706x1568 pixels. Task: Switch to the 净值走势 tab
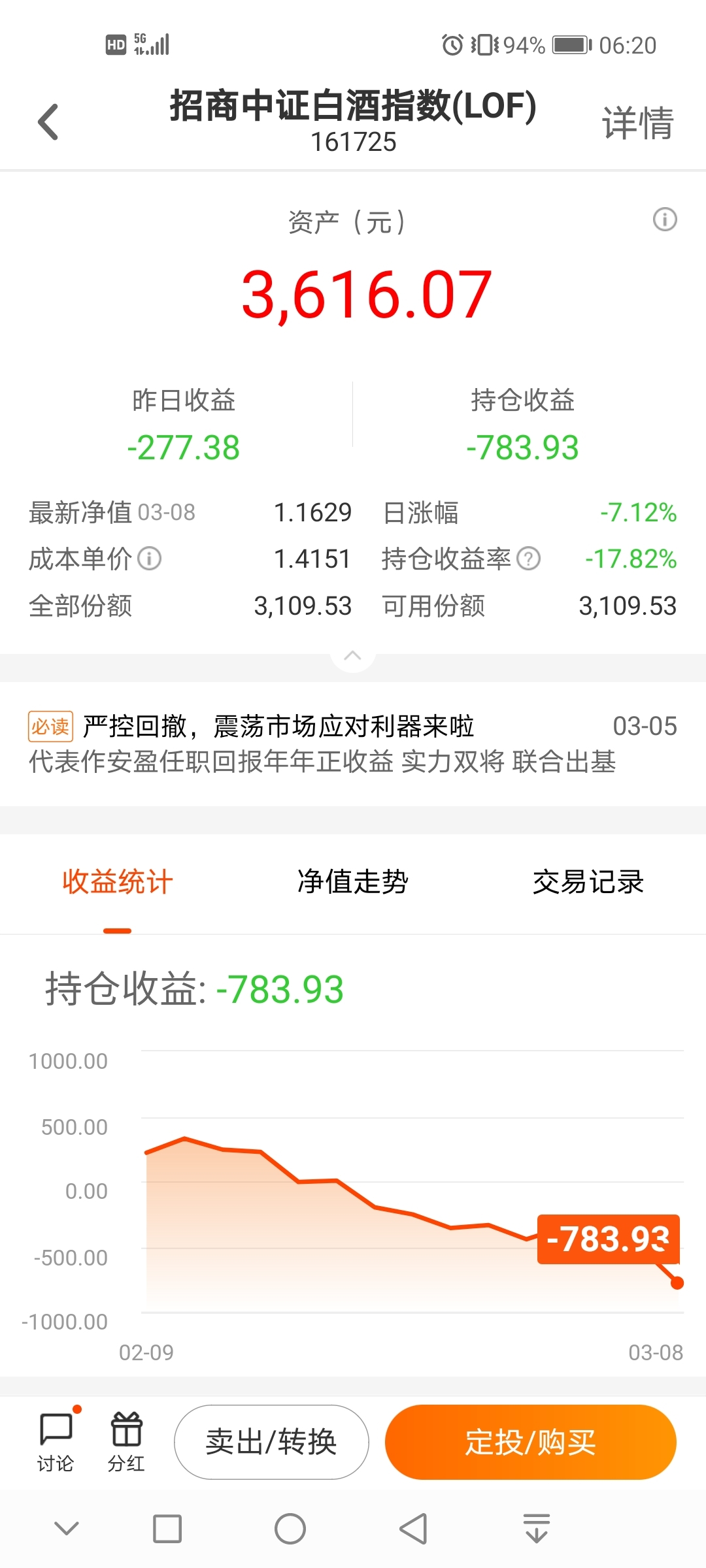(353, 882)
